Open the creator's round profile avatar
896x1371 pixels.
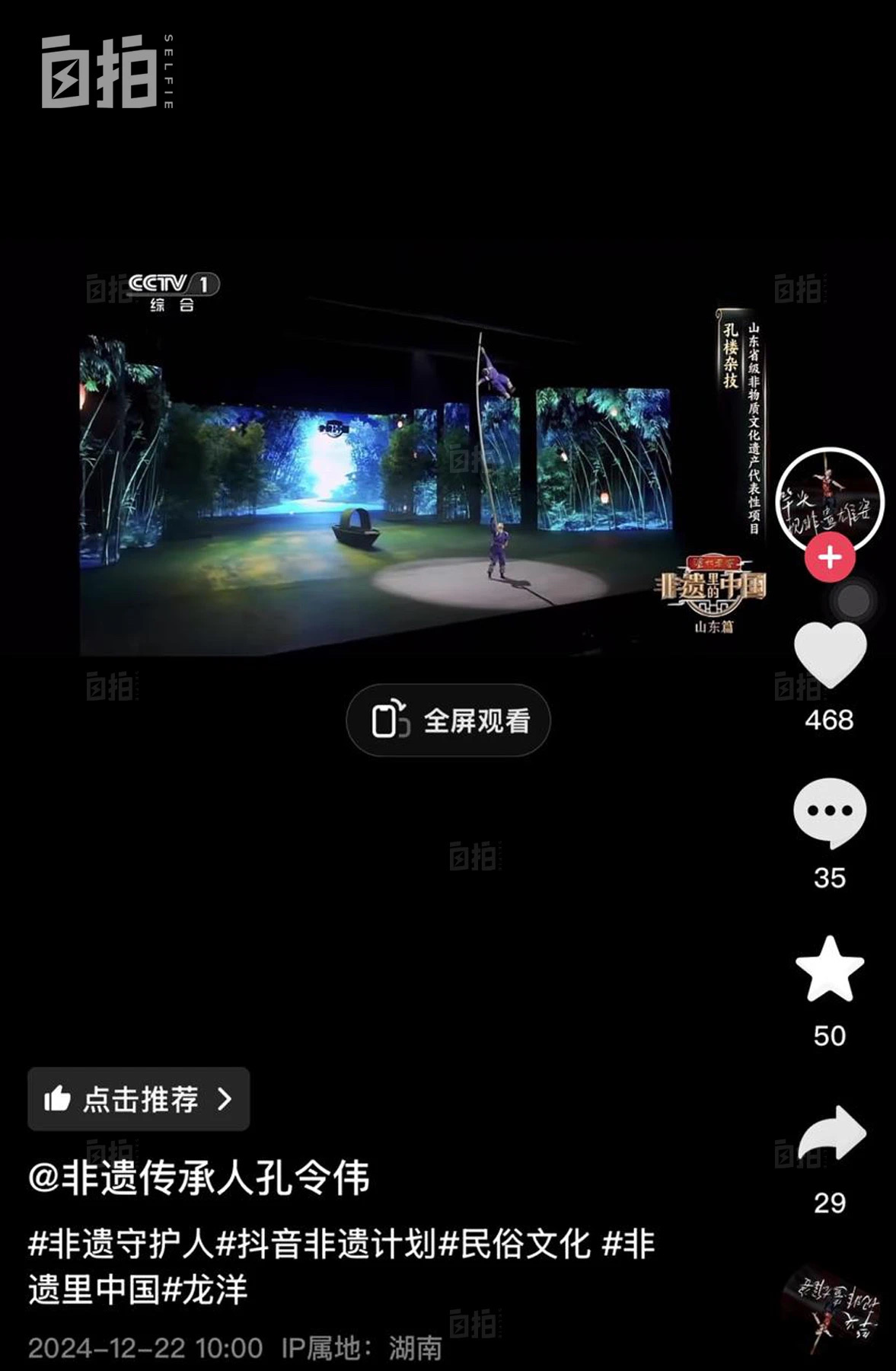coord(830,500)
